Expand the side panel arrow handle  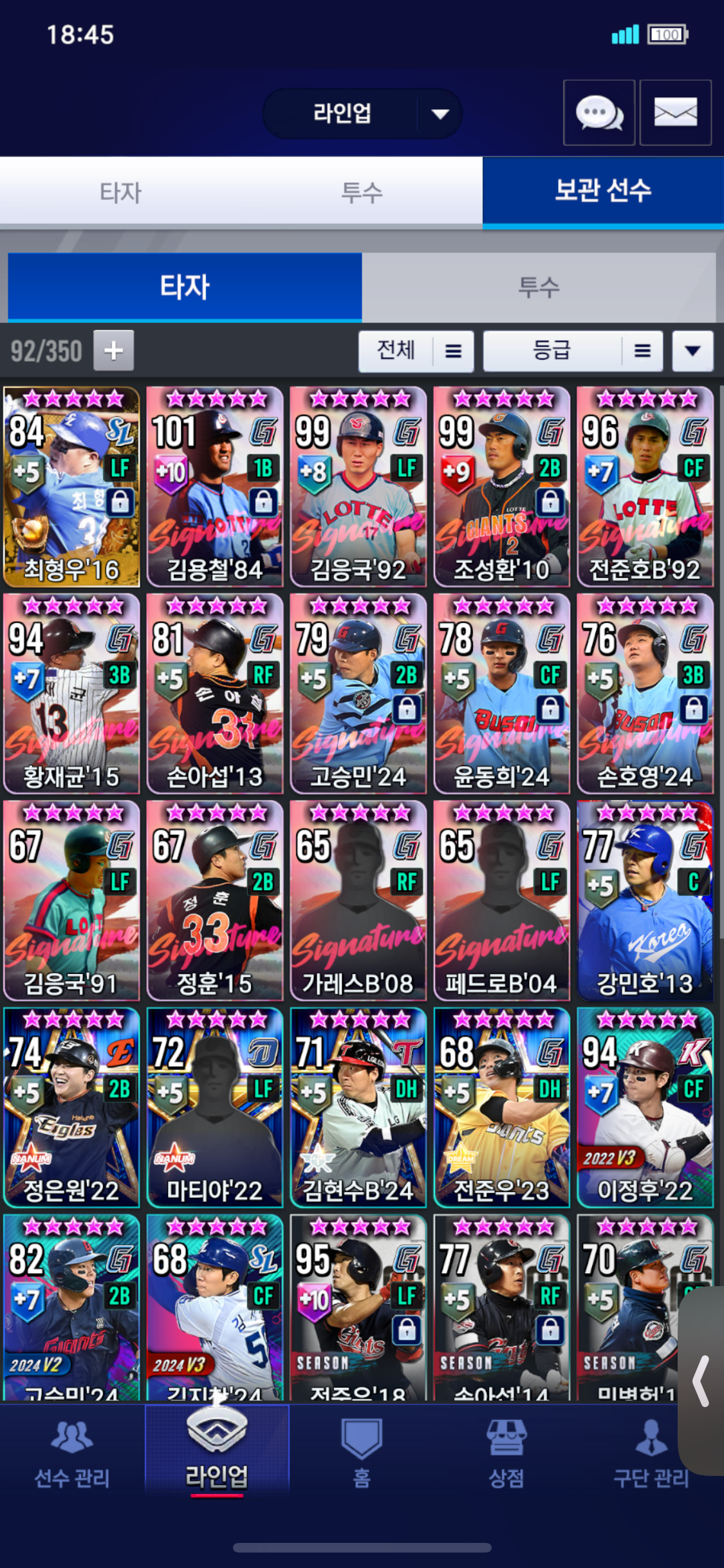(x=701, y=1380)
